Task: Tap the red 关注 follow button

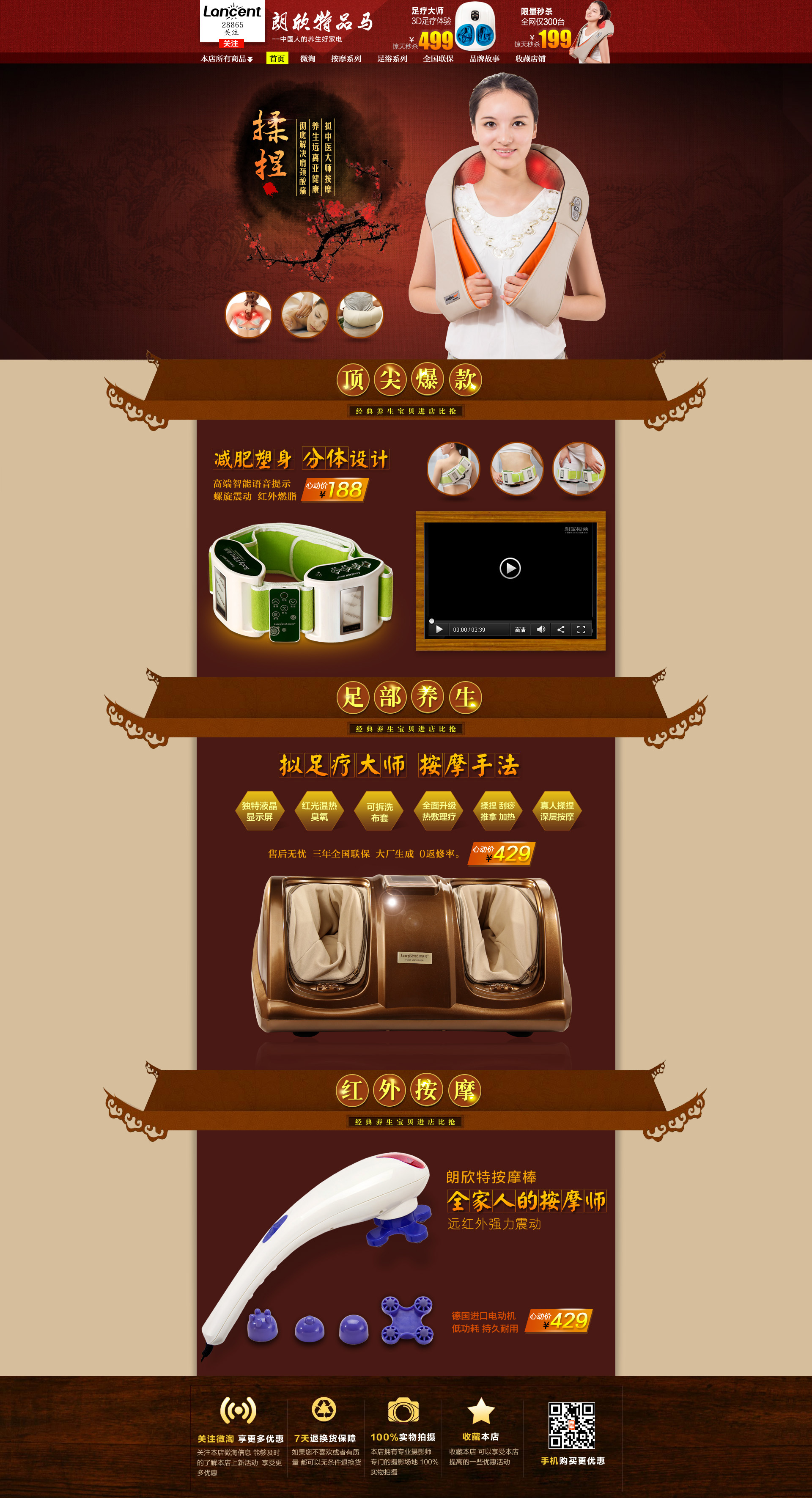Action: point(231,44)
